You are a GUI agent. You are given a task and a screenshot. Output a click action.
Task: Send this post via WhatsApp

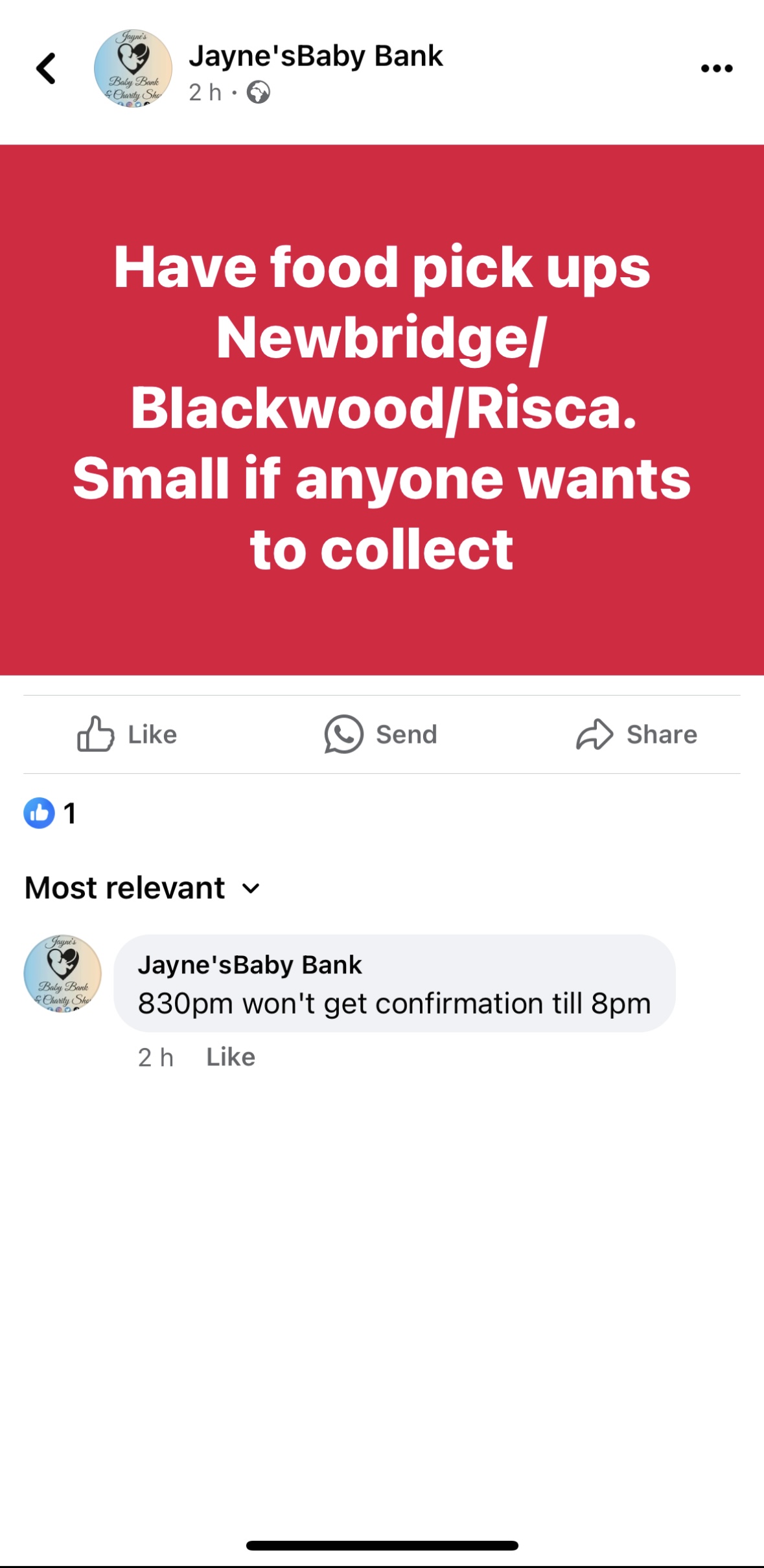tap(381, 734)
